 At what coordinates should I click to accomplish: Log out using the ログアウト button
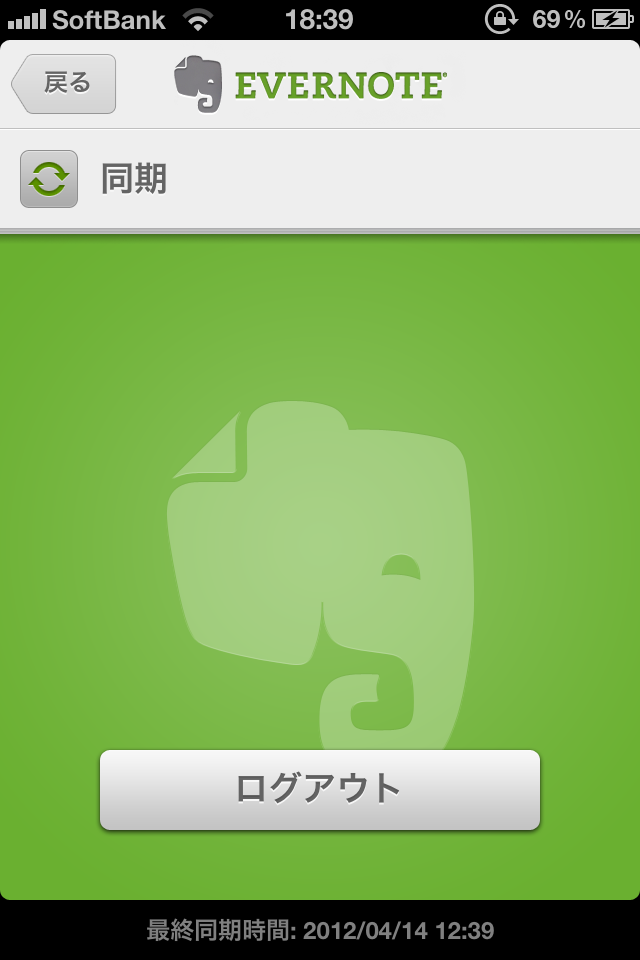click(320, 789)
